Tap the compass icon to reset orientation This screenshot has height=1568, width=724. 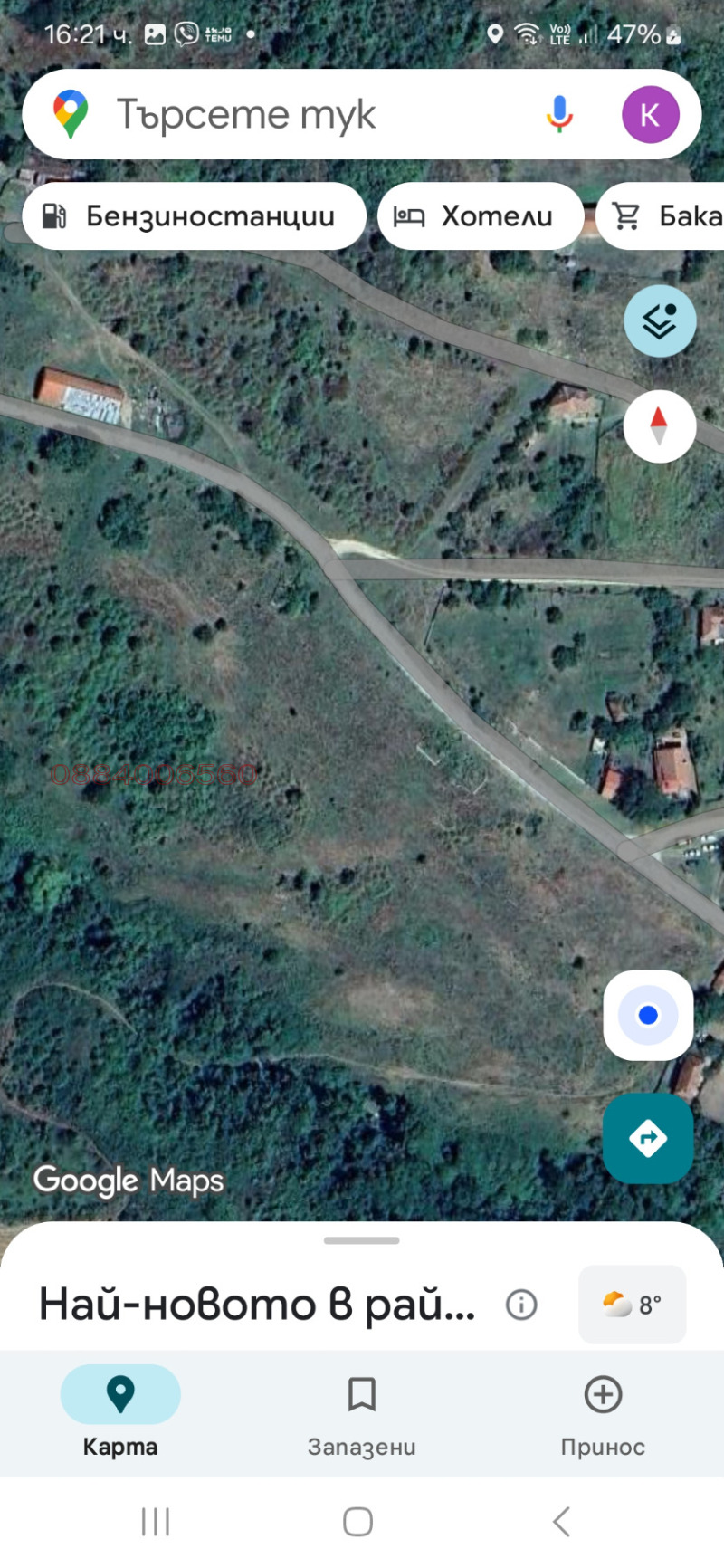tap(660, 425)
